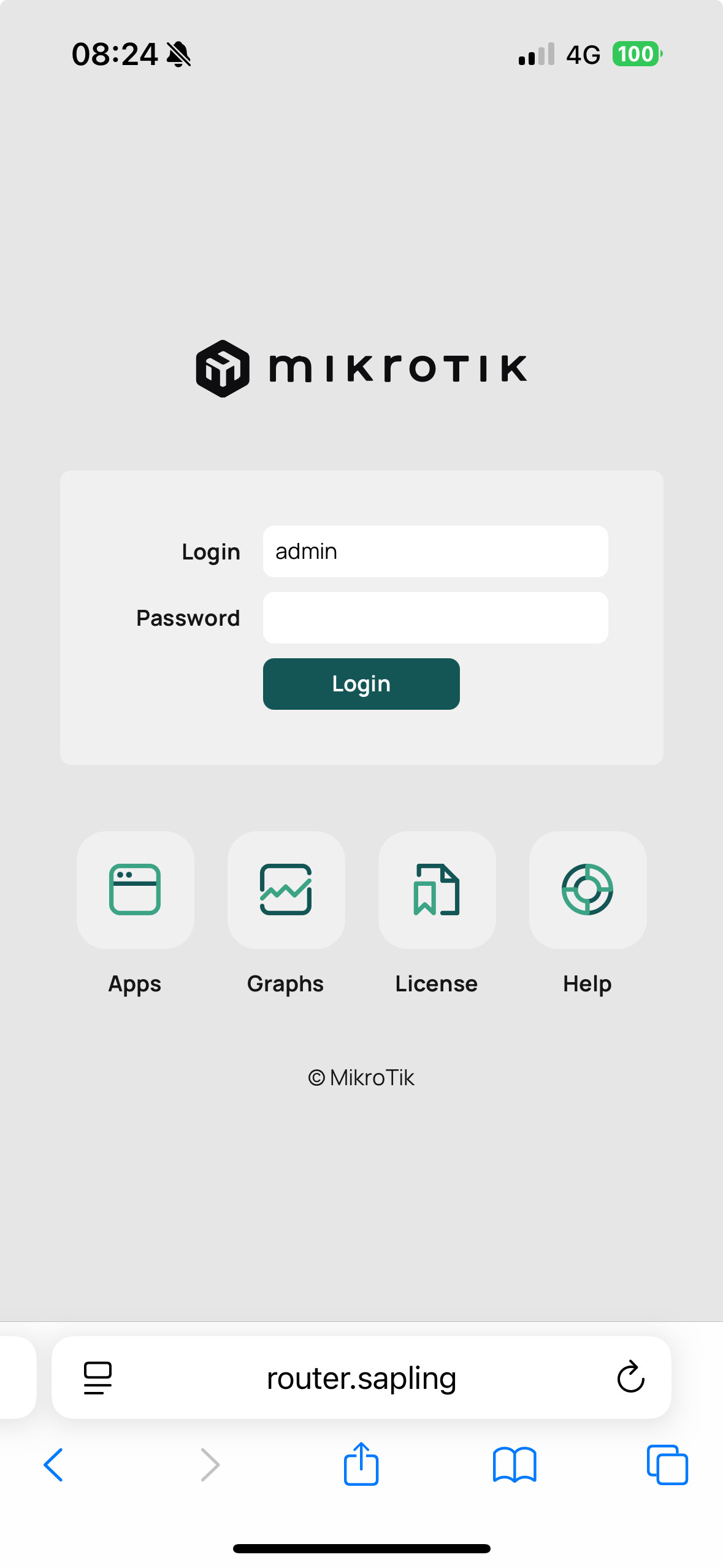The image size is (723, 1568).
Task: Open the Help tile
Action: point(587,890)
